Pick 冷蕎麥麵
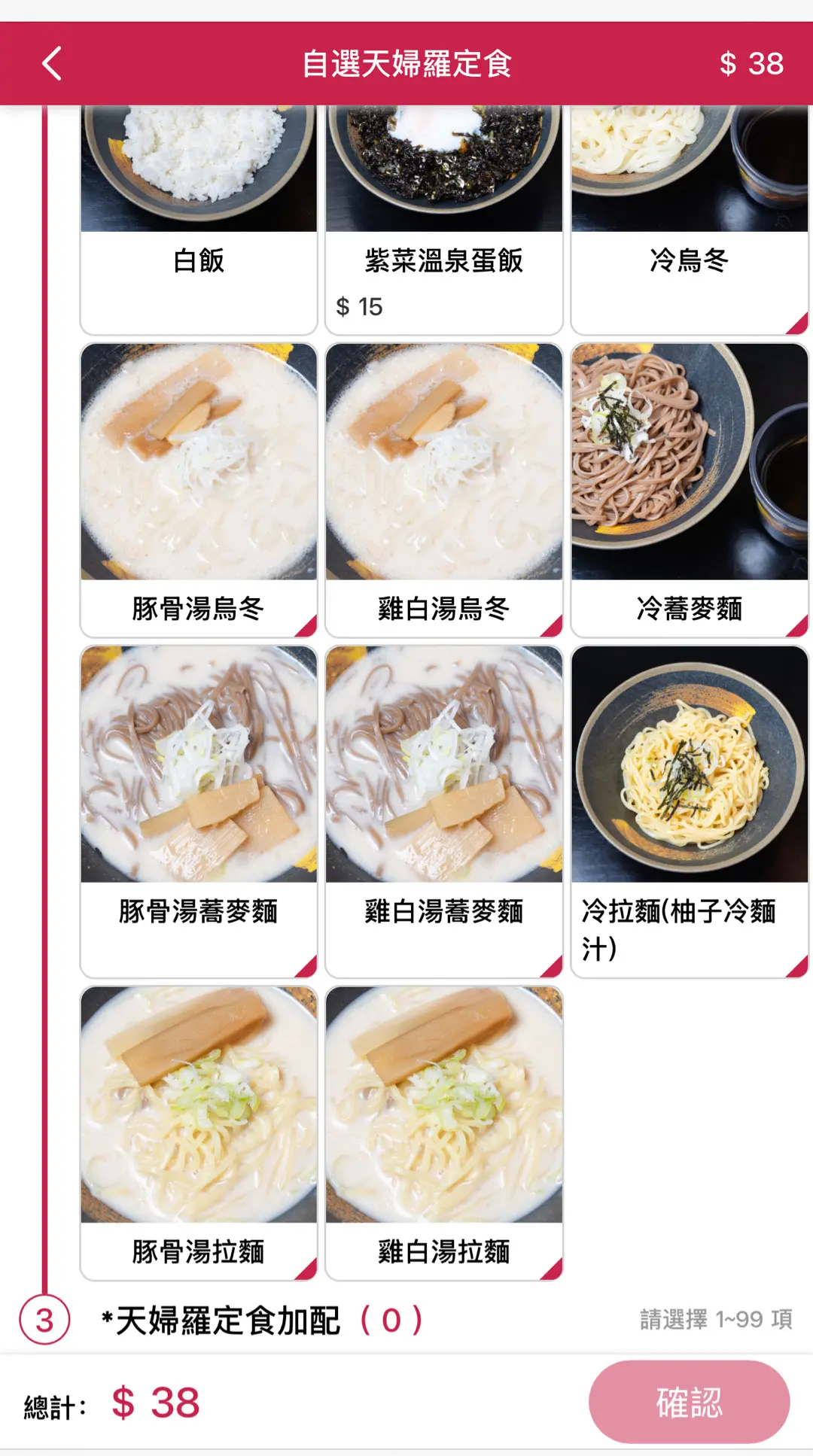 click(x=689, y=489)
